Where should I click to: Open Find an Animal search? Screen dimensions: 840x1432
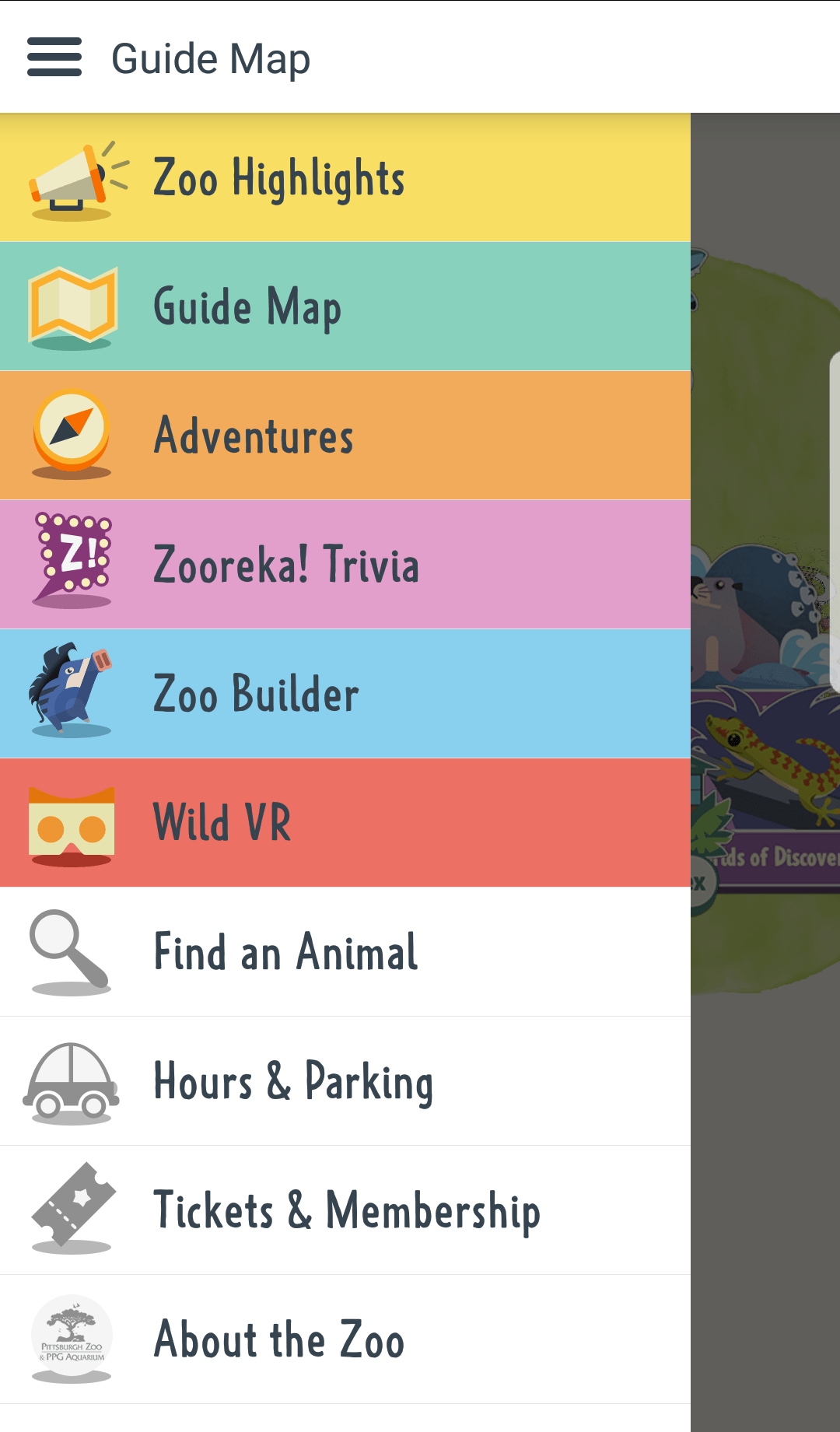click(x=345, y=952)
